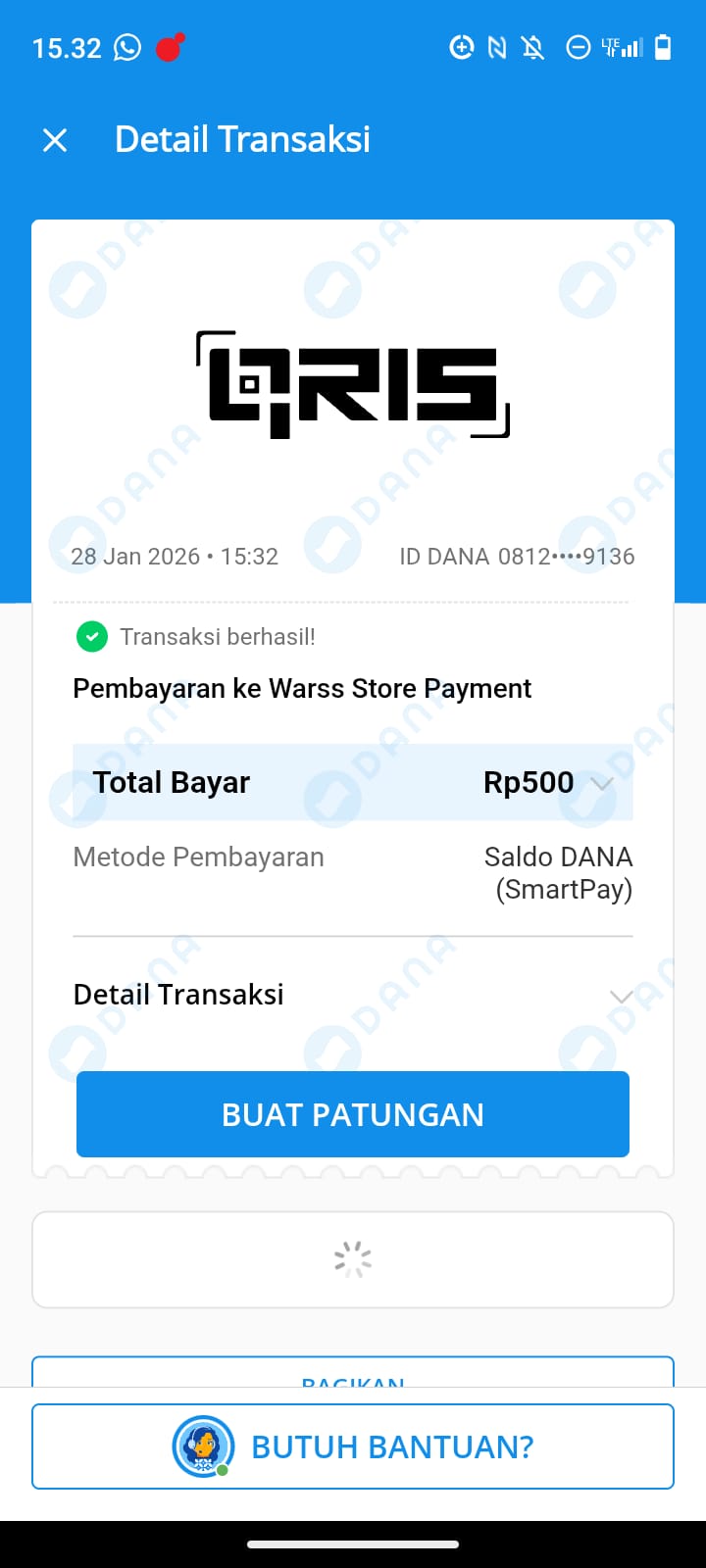
Task: Tap the BUAT PATUNGAN button
Action: pos(353,1114)
